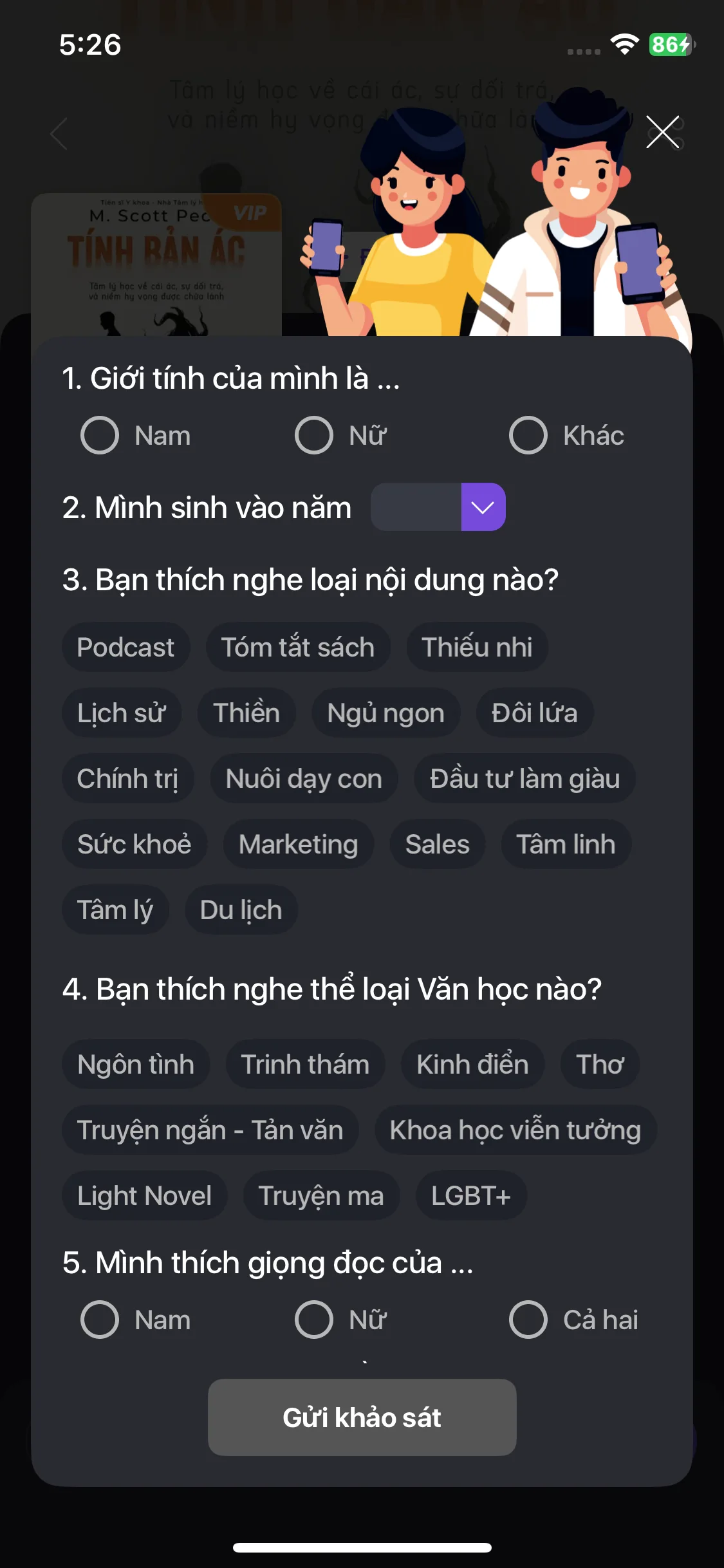Select Nữ as preferred reading voice

314,1320
